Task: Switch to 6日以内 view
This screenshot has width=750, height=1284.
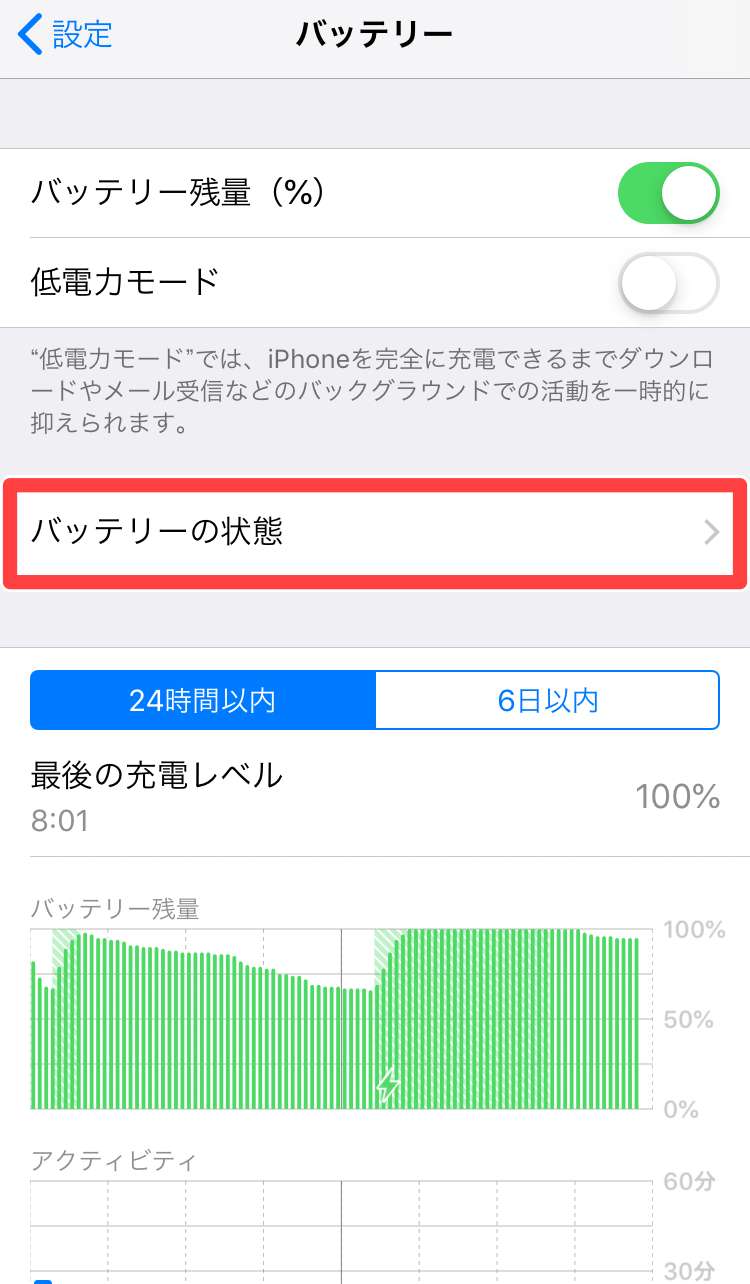Action: [x=547, y=700]
